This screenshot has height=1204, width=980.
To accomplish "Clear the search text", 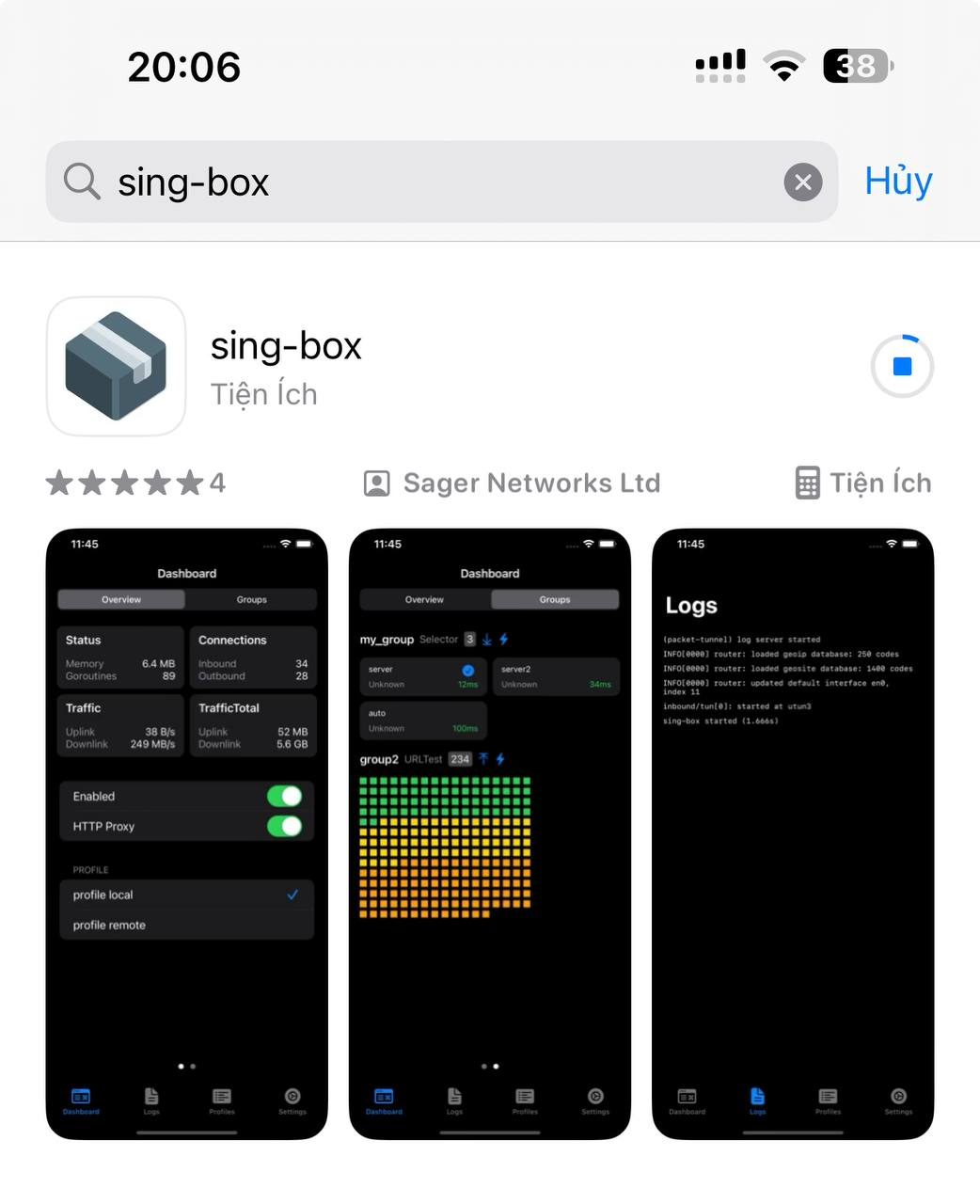I will [x=802, y=182].
